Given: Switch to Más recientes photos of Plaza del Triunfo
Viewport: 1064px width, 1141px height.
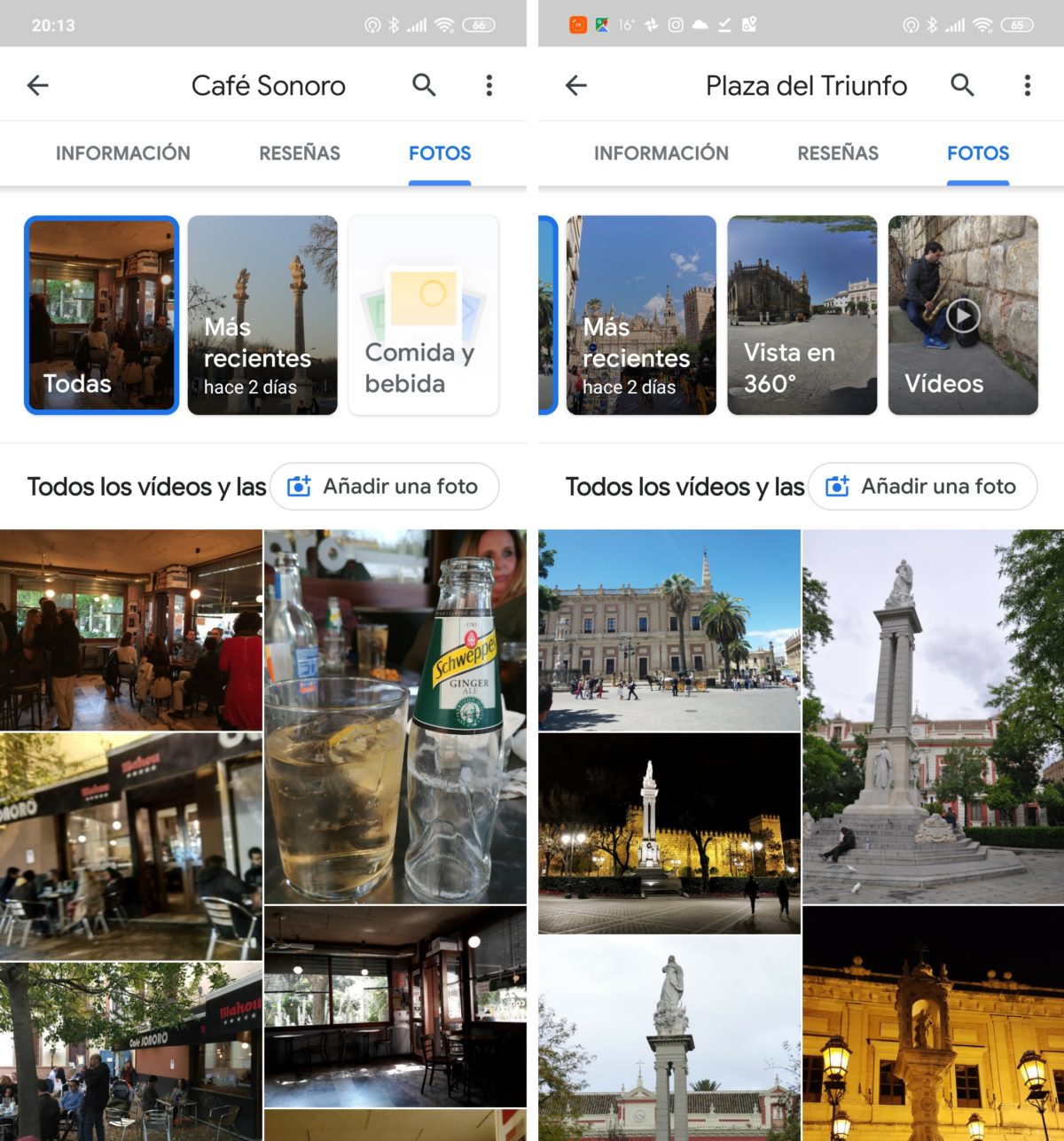Looking at the screenshot, I should click(640, 314).
